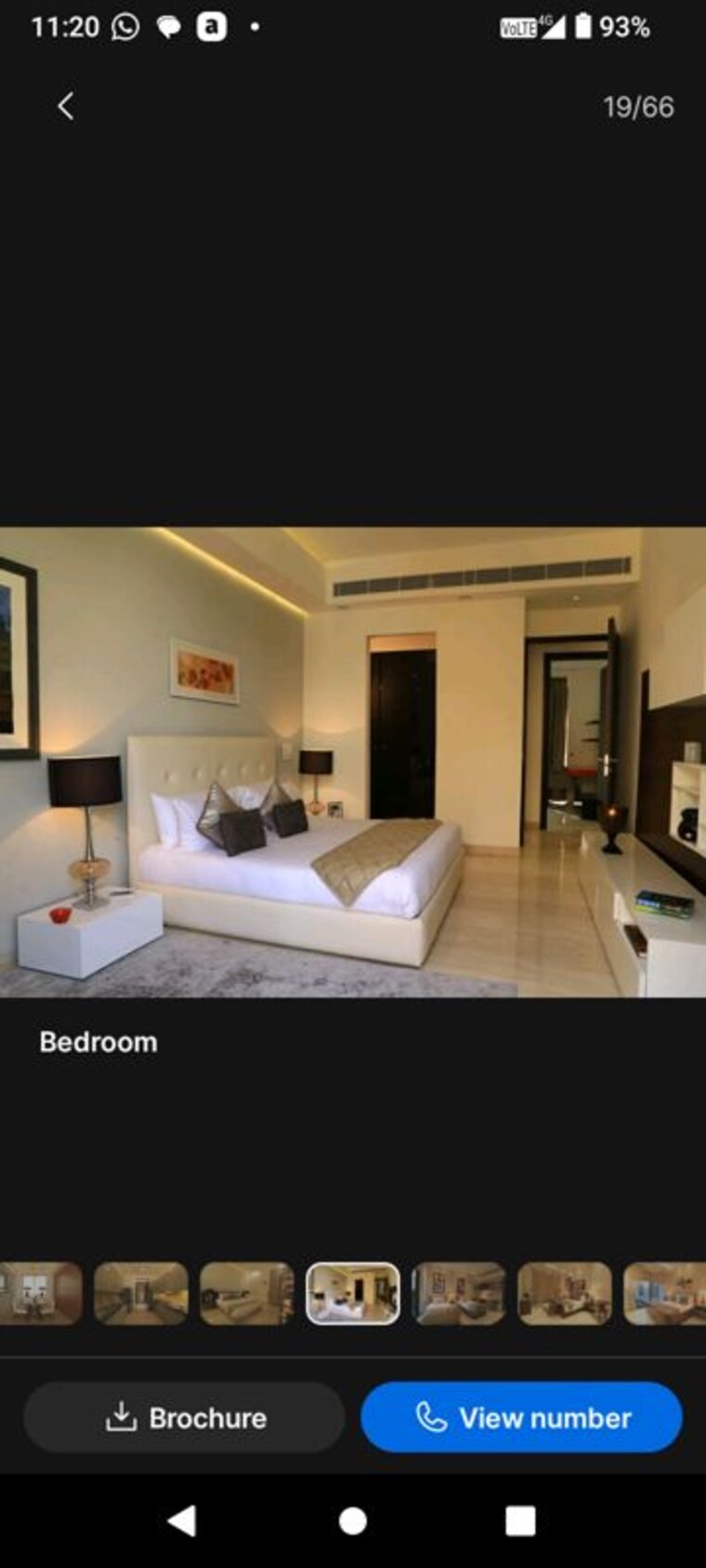The image size is (706, 1568).
Task: Tap View number to reveal contact
Action: pyautogui.click(x=521, y=1418)
